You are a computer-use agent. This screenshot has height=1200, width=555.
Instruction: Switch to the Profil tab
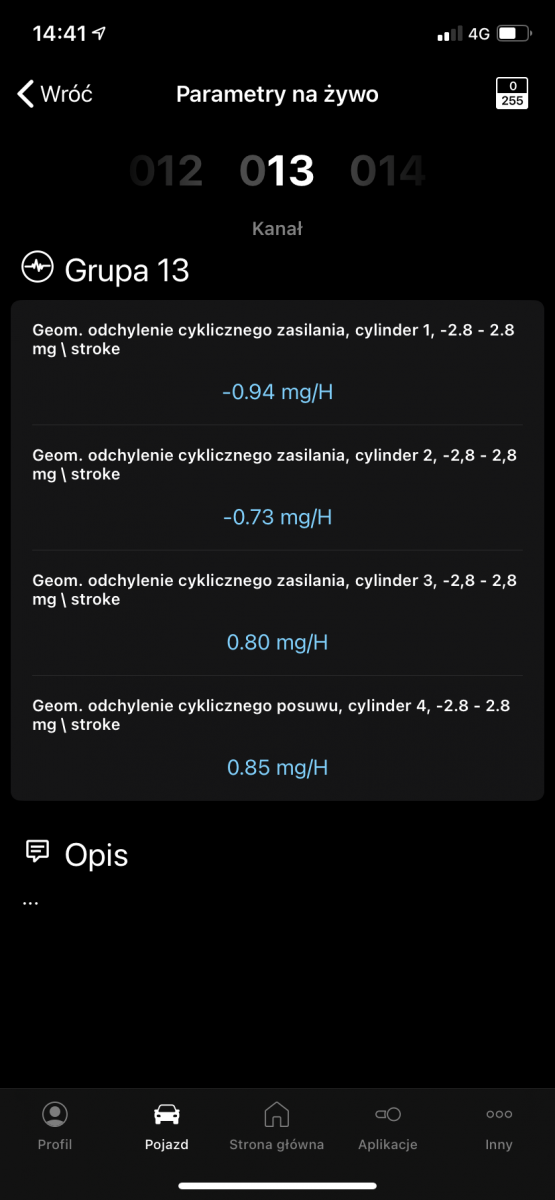click(55, 1126)
